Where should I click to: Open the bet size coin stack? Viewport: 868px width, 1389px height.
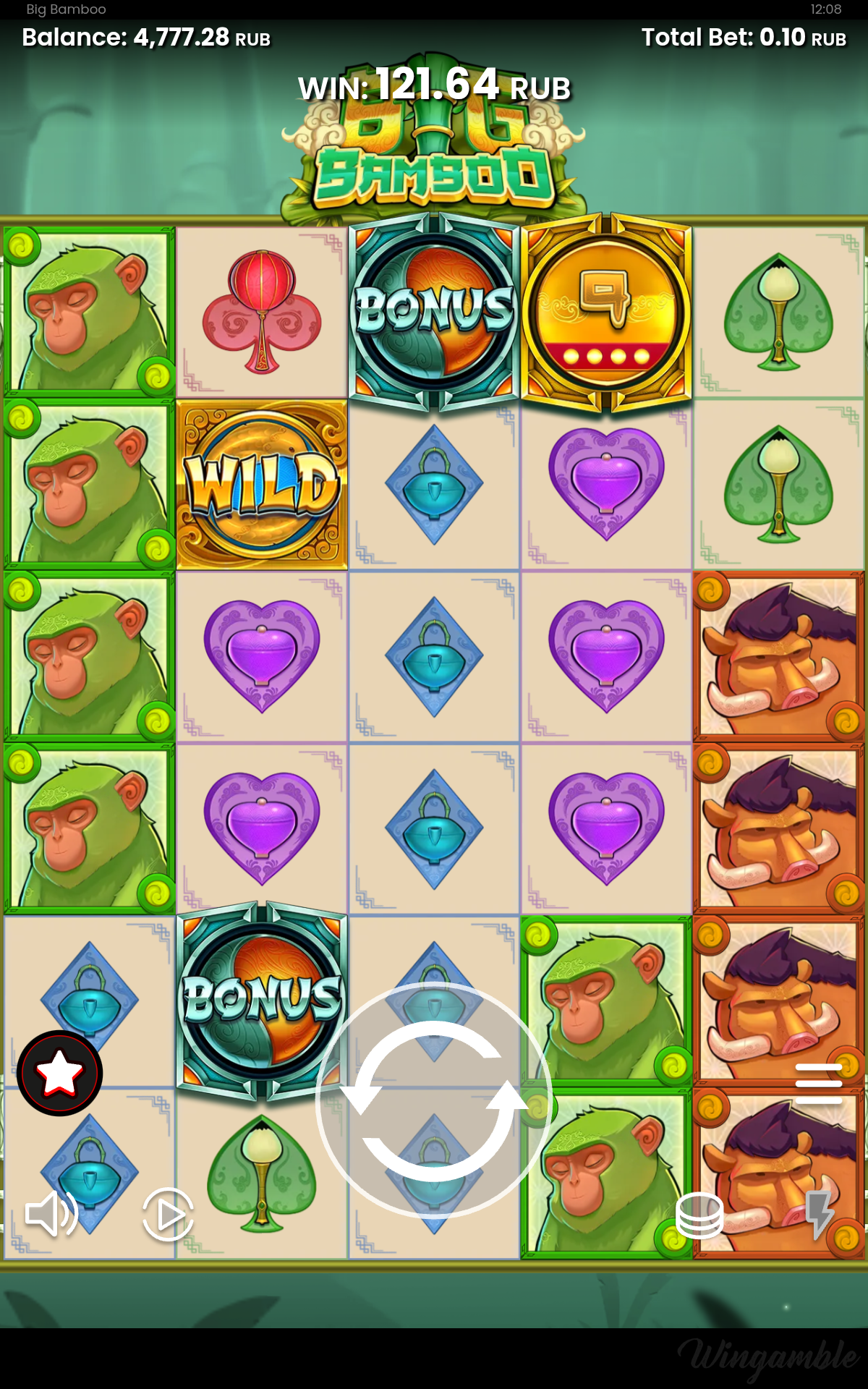click(x=699, y=1215)
